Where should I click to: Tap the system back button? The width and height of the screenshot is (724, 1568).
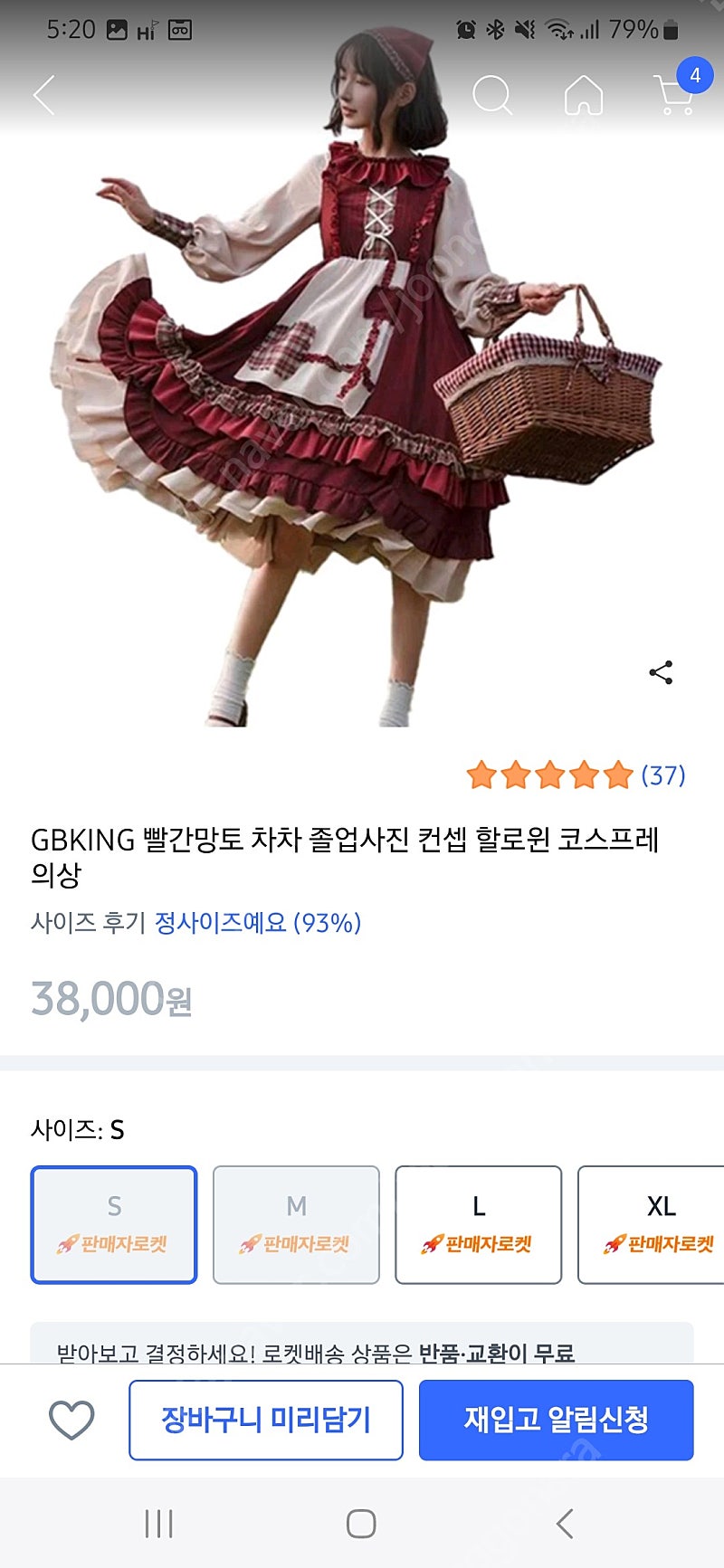pyautogui.click(x=565, y=1524)
